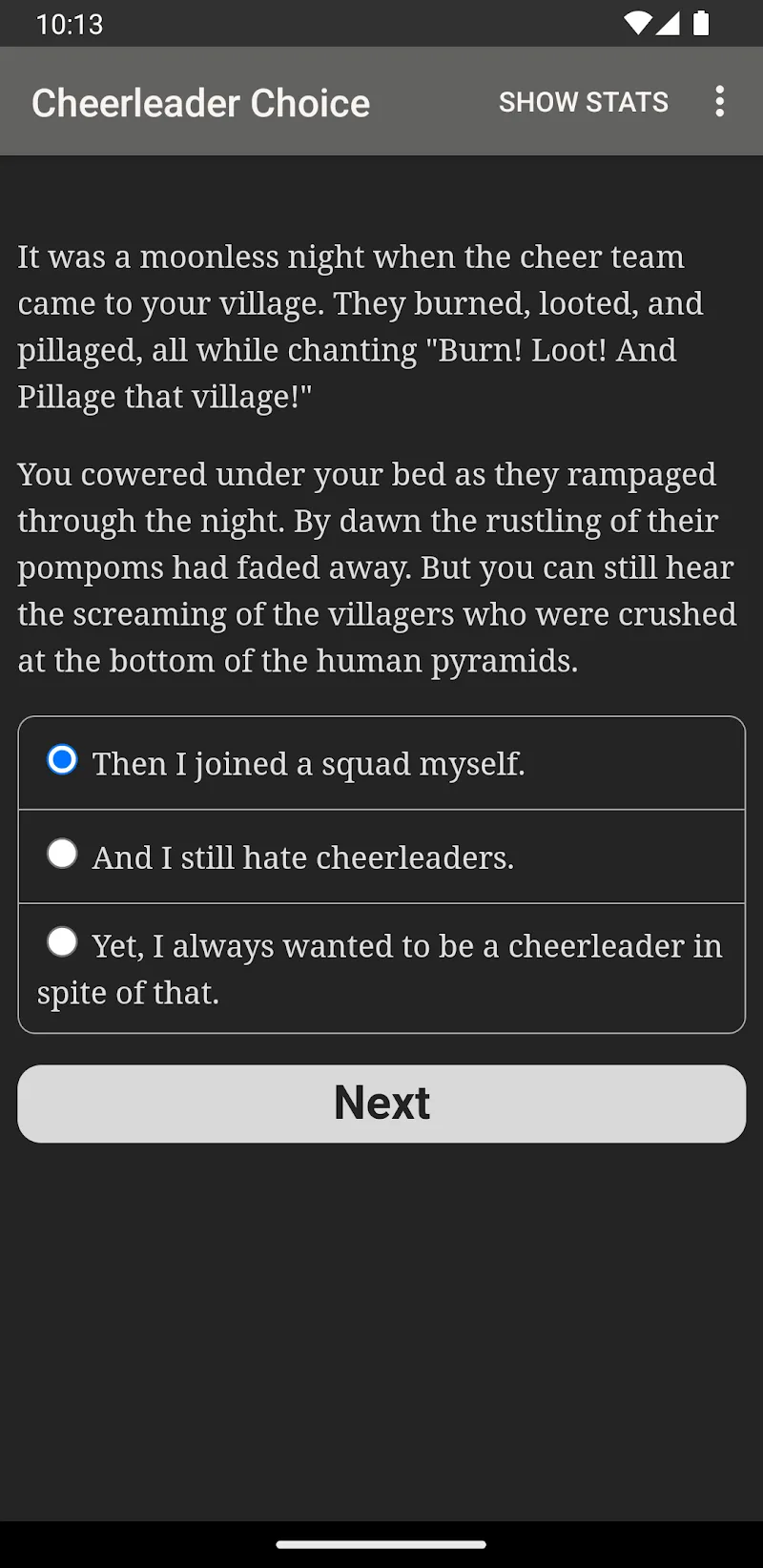The image size is (763, 1568).
Task: Open stats via the SHOW STATS action
Action: click(x=583, y=101)
